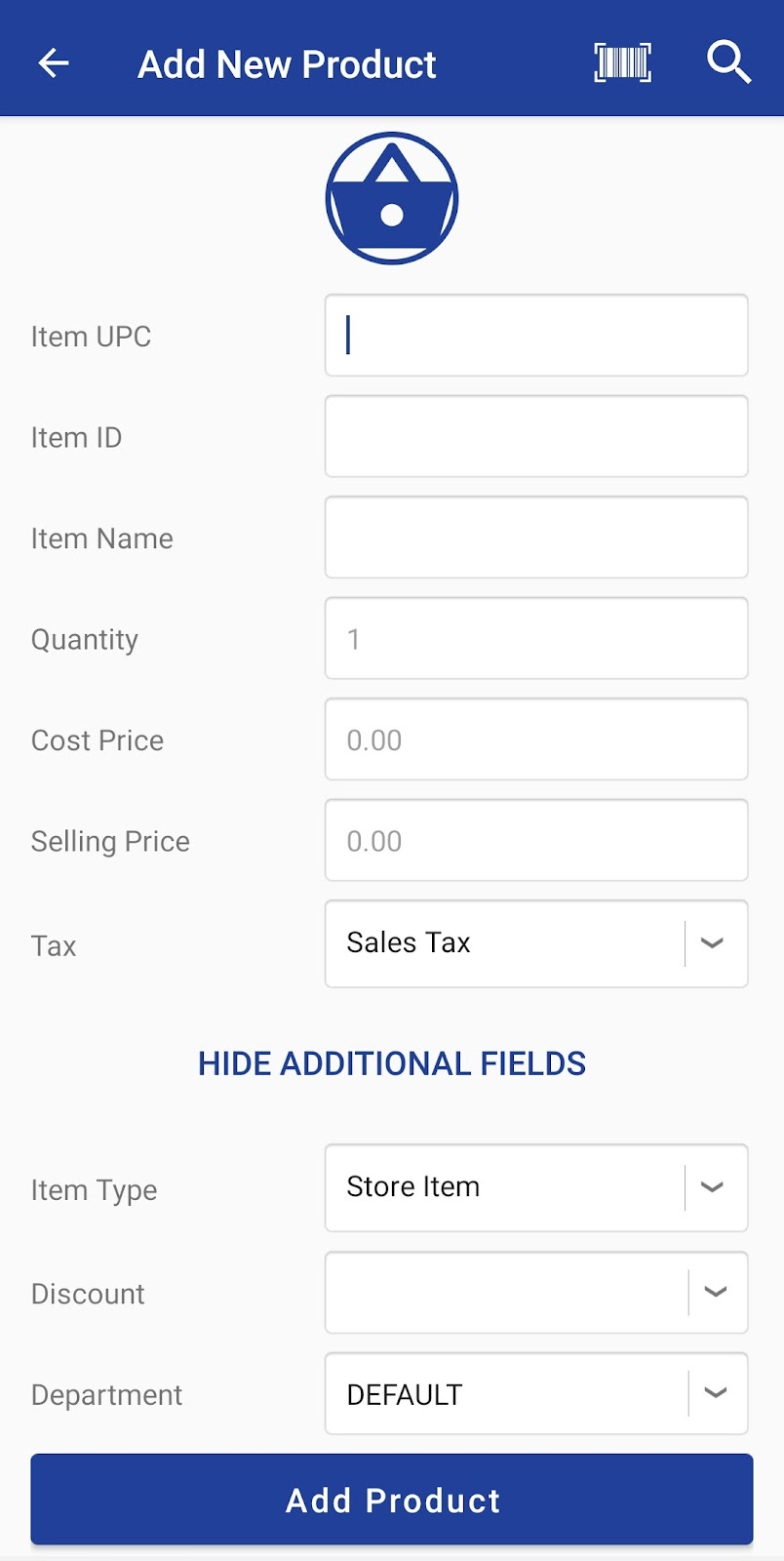Activate the Selling Price field
This screenshot has width=784, height=1561.
point(536,841)
